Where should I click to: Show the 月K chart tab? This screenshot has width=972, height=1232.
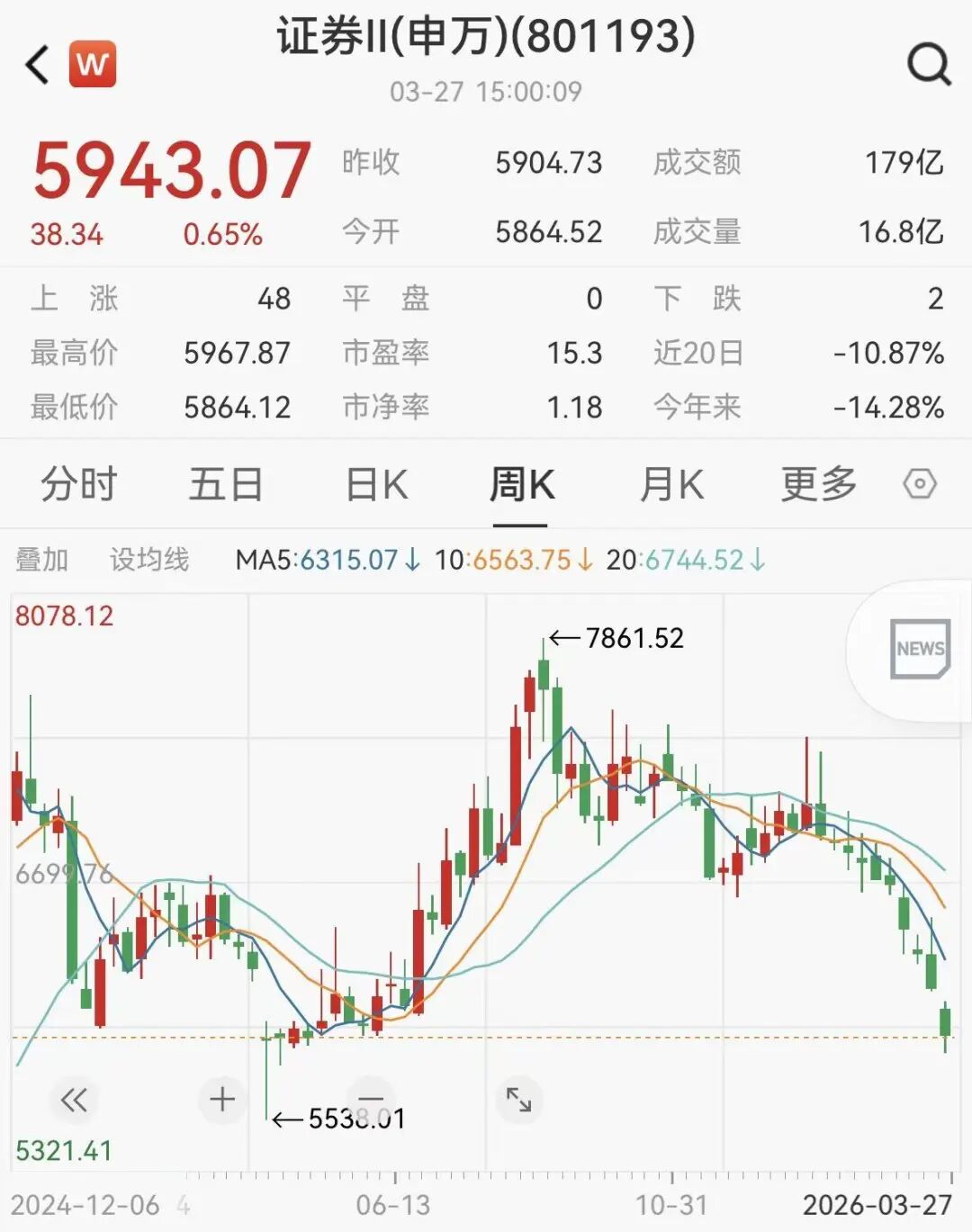click(x=671, y=485)
